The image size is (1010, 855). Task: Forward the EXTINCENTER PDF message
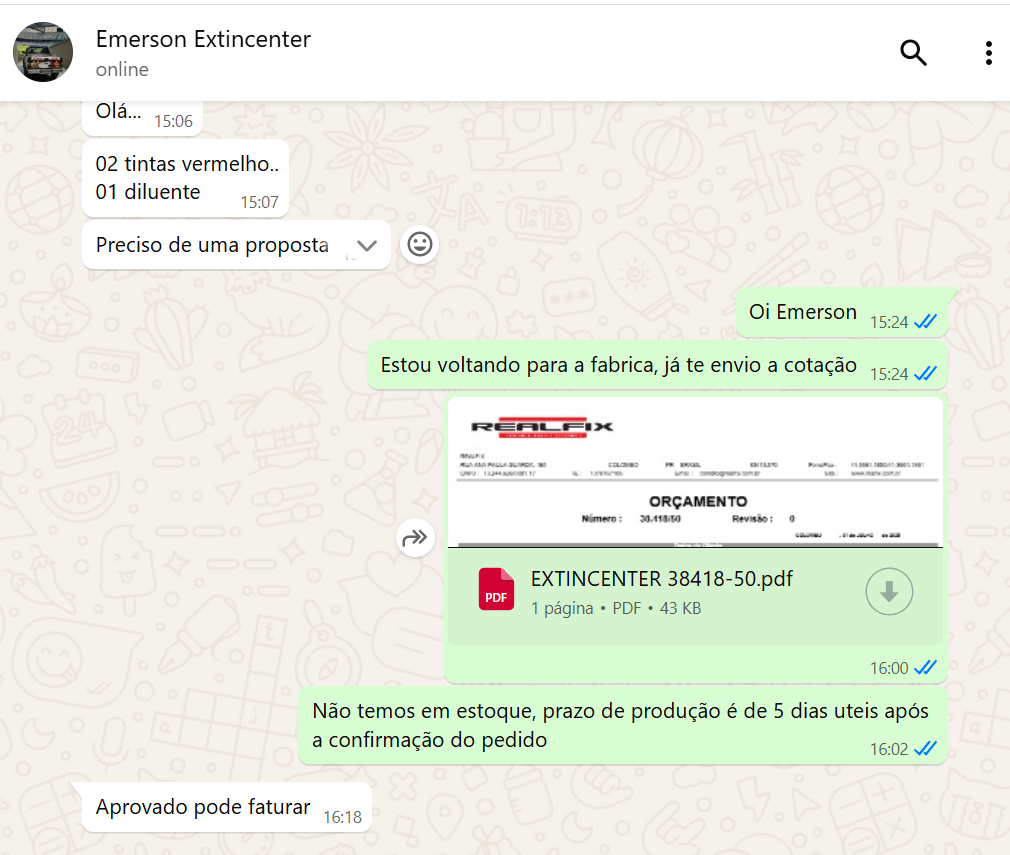coord(414,538)
